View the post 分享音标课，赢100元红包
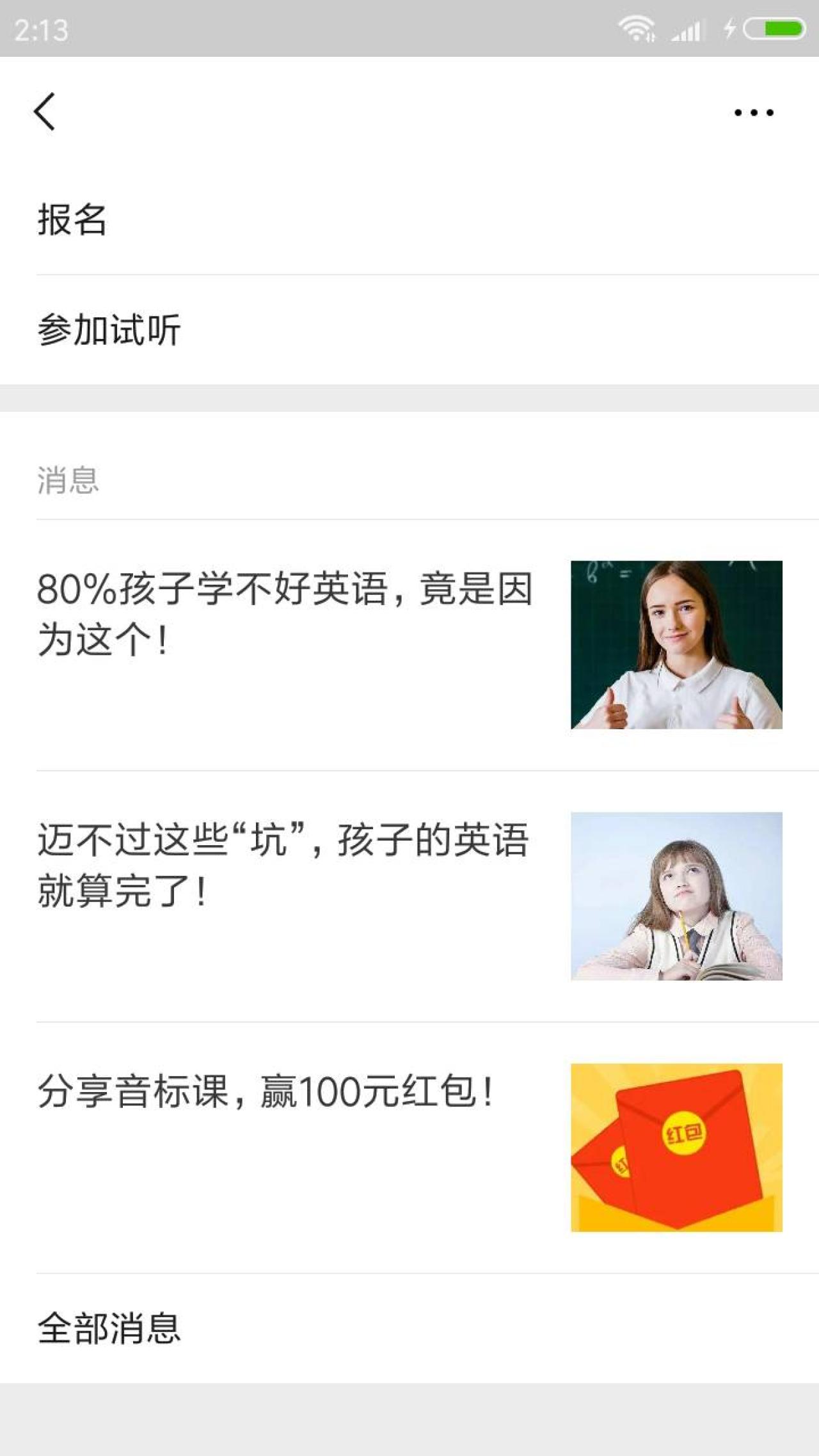819x1456 pixels. pos(266,1091)
